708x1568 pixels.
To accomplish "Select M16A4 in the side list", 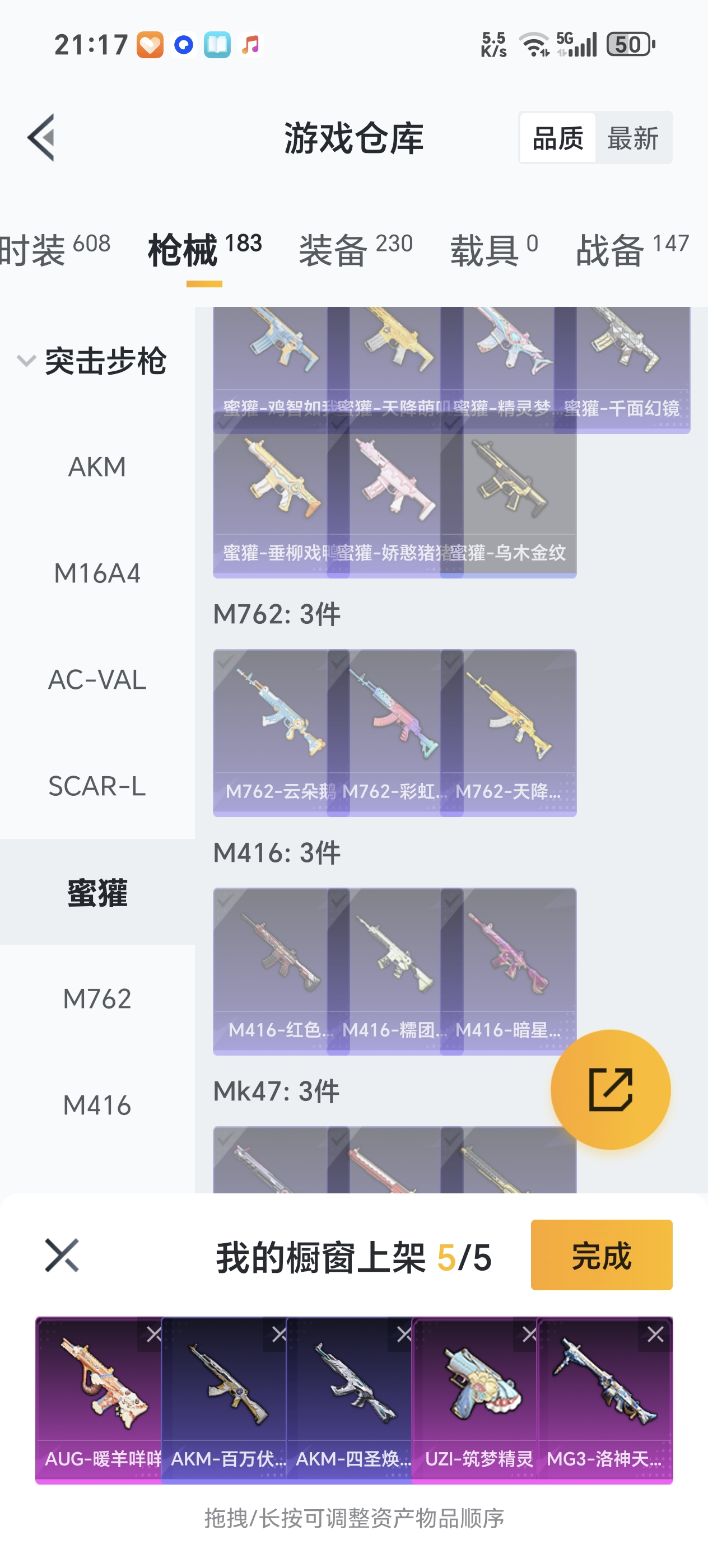I will pos(97,573).
